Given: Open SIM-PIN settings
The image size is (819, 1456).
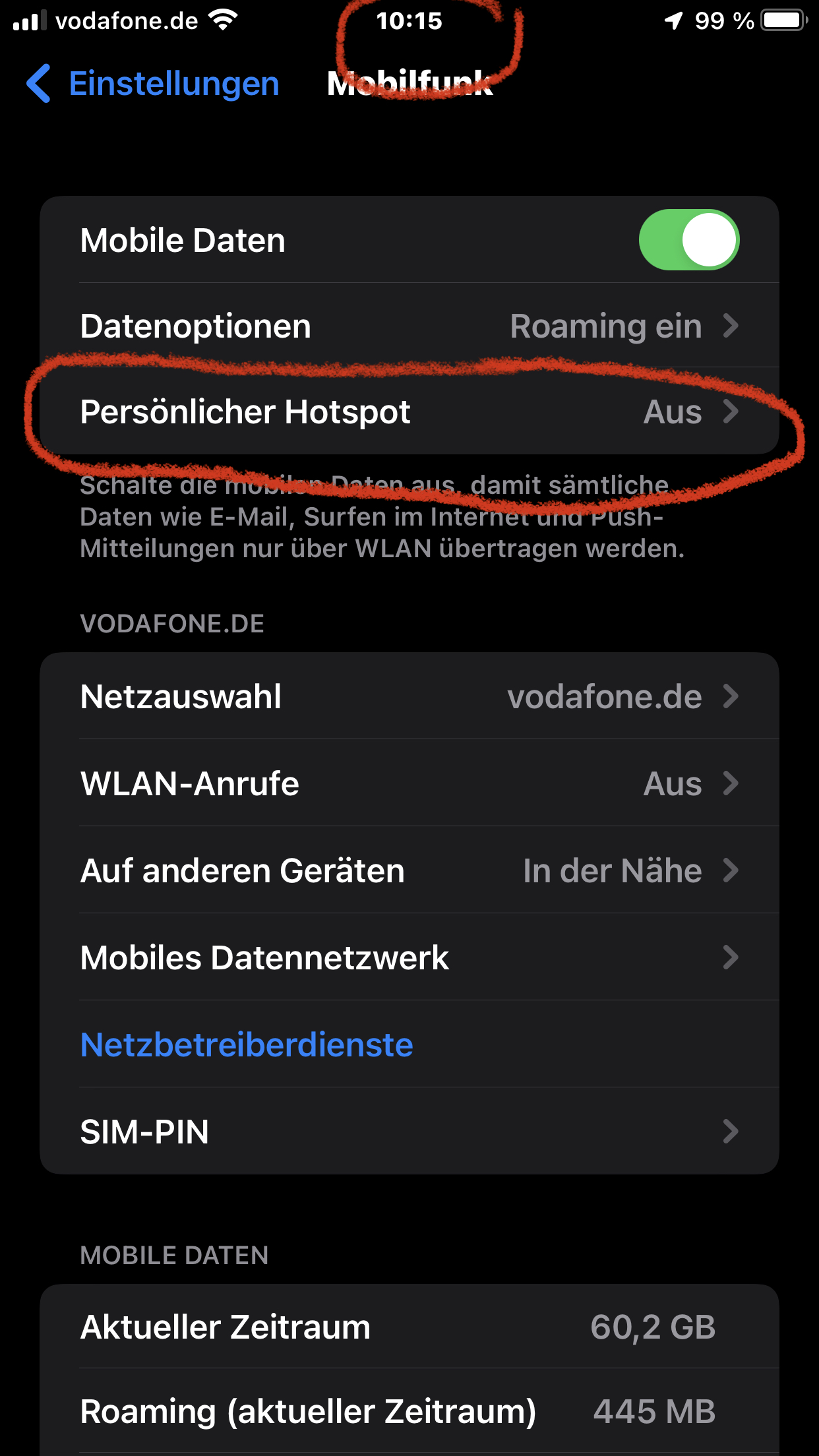Looking at the screenshot, I should [409, 1132].
